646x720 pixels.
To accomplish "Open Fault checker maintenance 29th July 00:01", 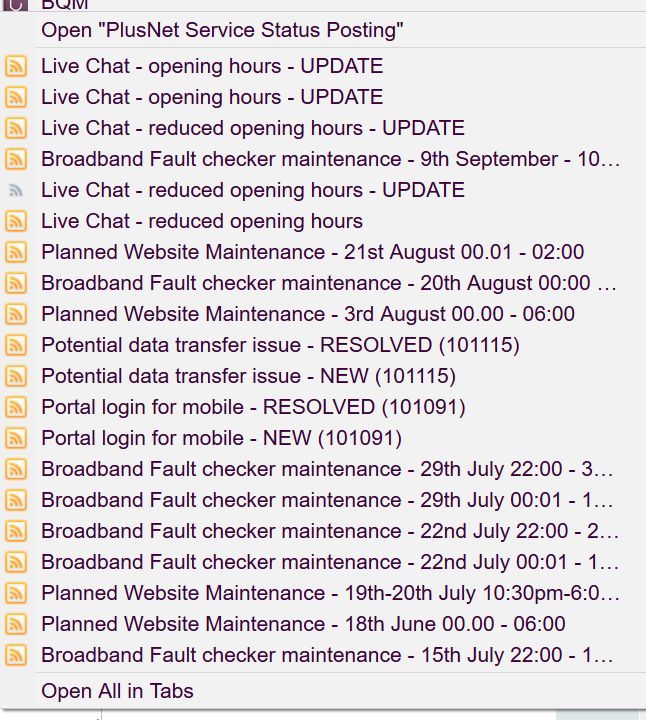I will pos(327,500).
